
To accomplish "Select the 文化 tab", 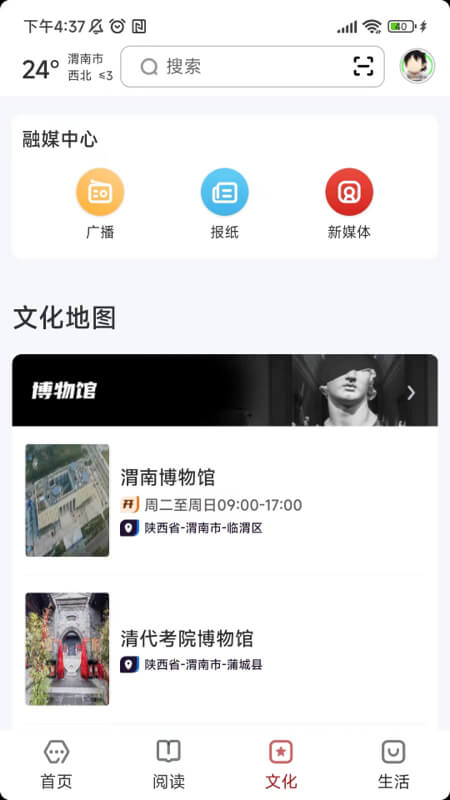I will (x=281, y=764).
